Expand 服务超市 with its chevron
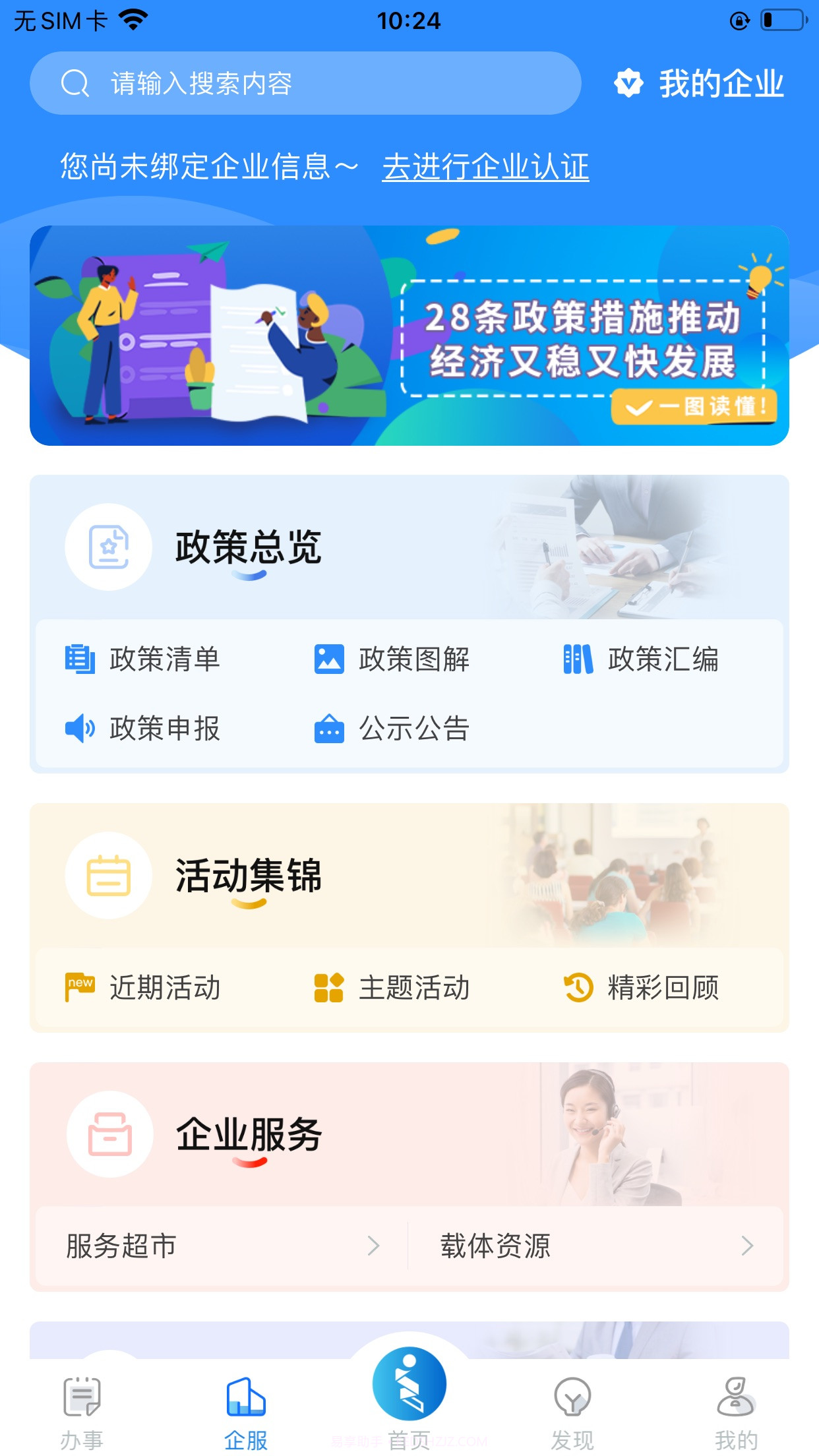The width and height of the screenshot is (819, 1456). coord(373,1245)
